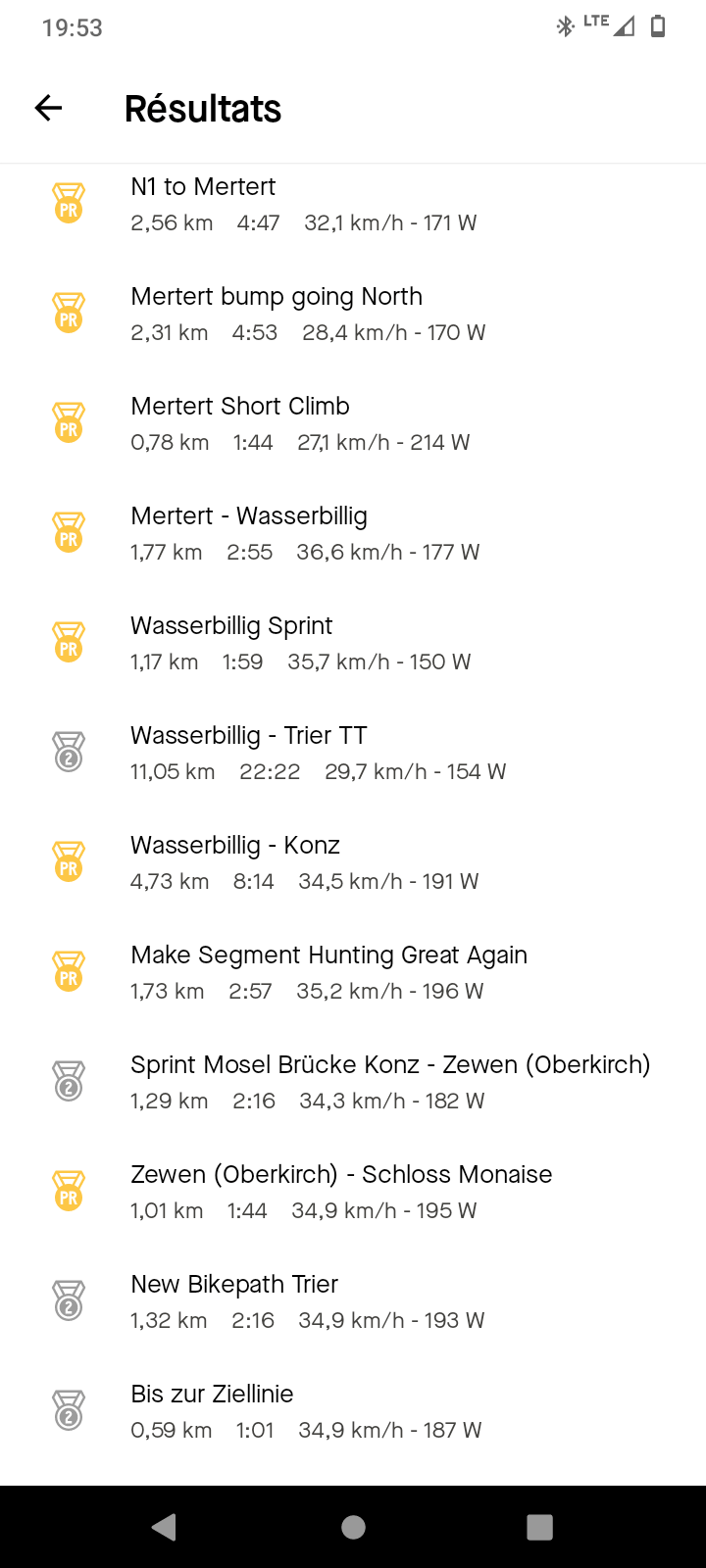The height and width of the screenshot is (1568, 706).
Task: Go back from the Résultats screen
Action: point(48,108)
